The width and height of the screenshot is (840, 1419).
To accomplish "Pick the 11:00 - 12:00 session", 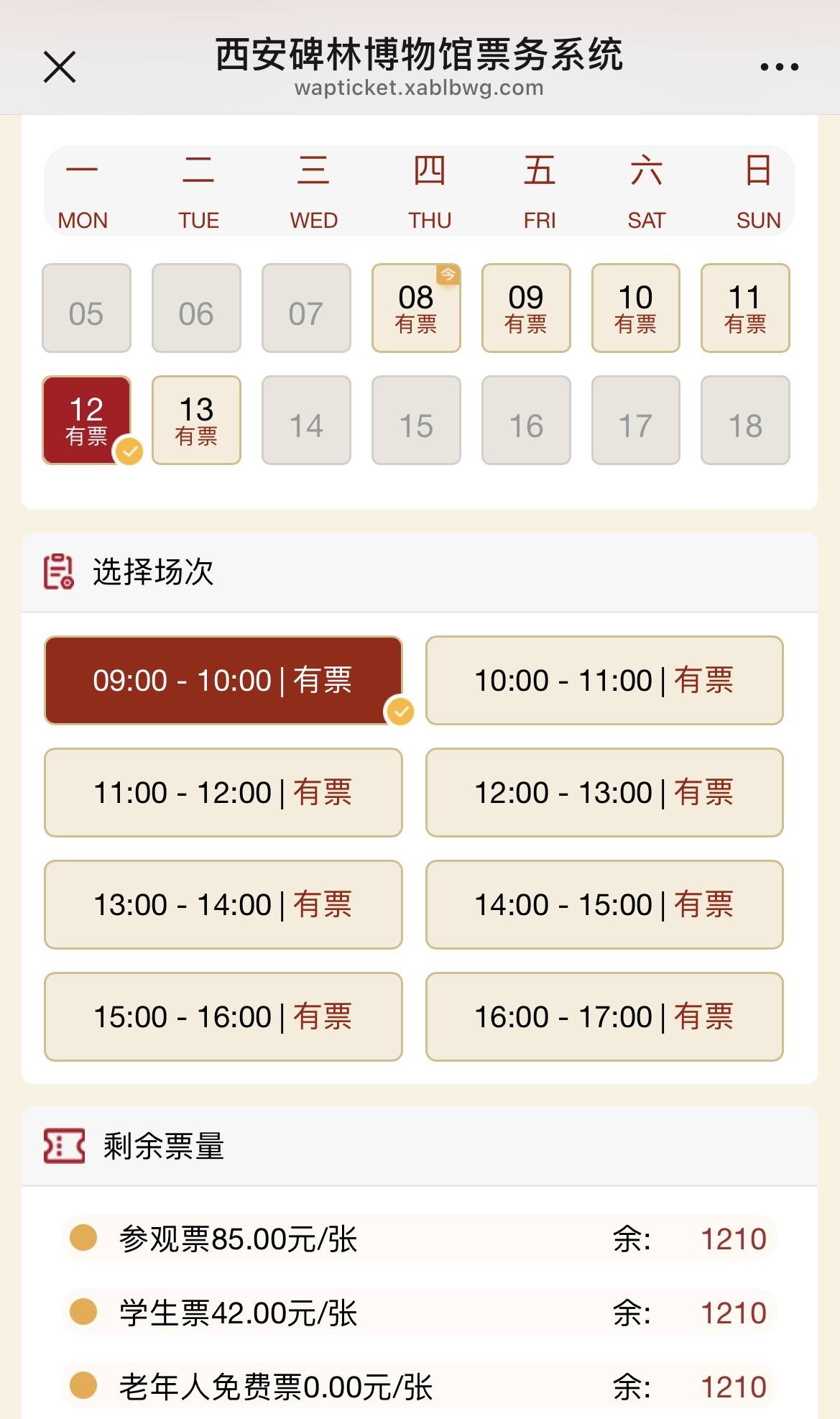I will click(223, 792).
